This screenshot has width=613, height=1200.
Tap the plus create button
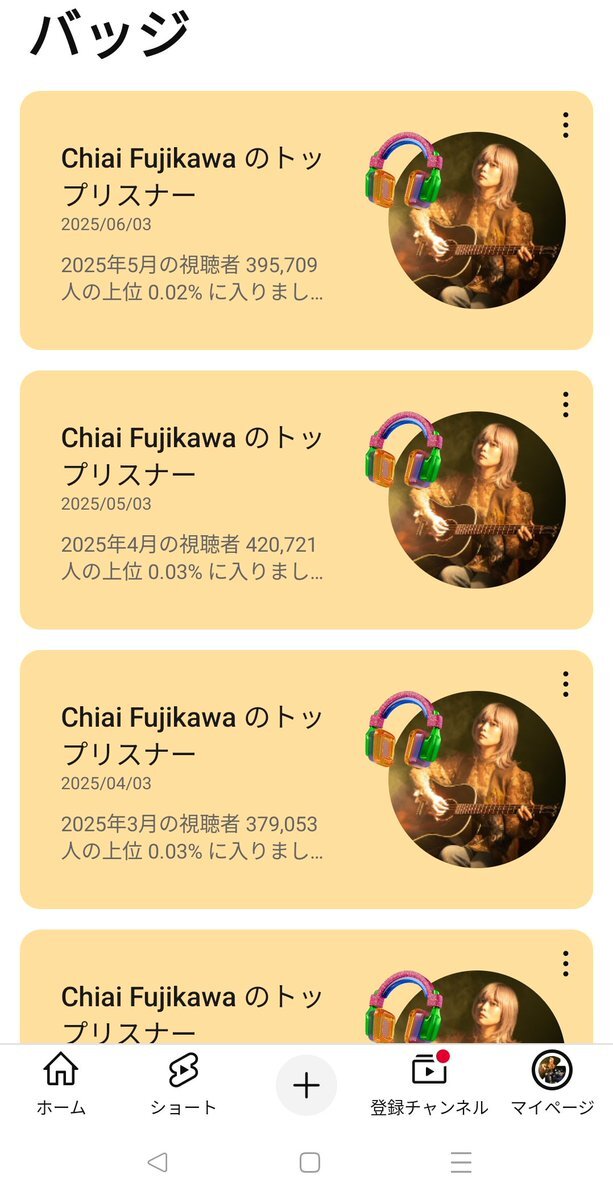pyautogui.click(x=306, y=1085)
